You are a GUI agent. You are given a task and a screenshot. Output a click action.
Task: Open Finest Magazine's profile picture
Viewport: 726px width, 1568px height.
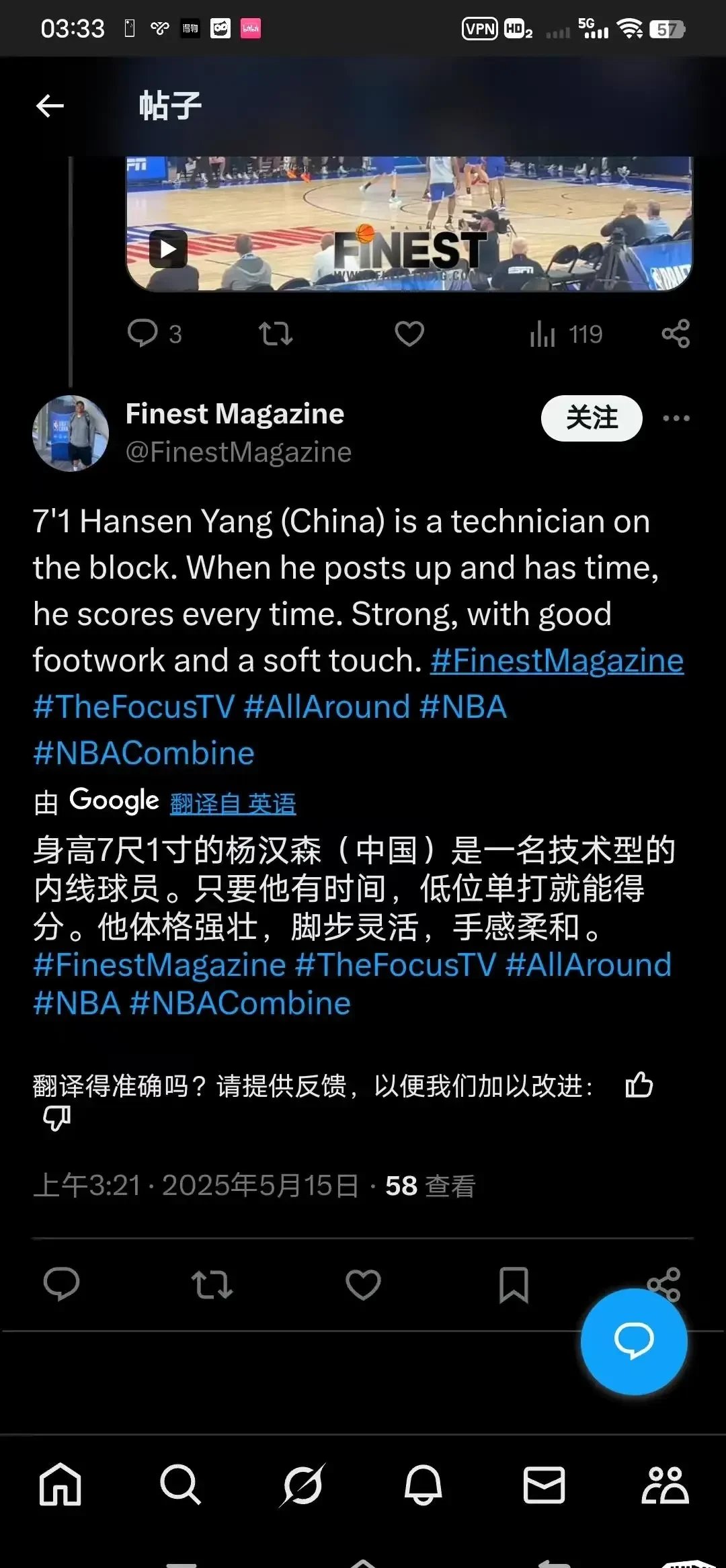tap(71, 434)
